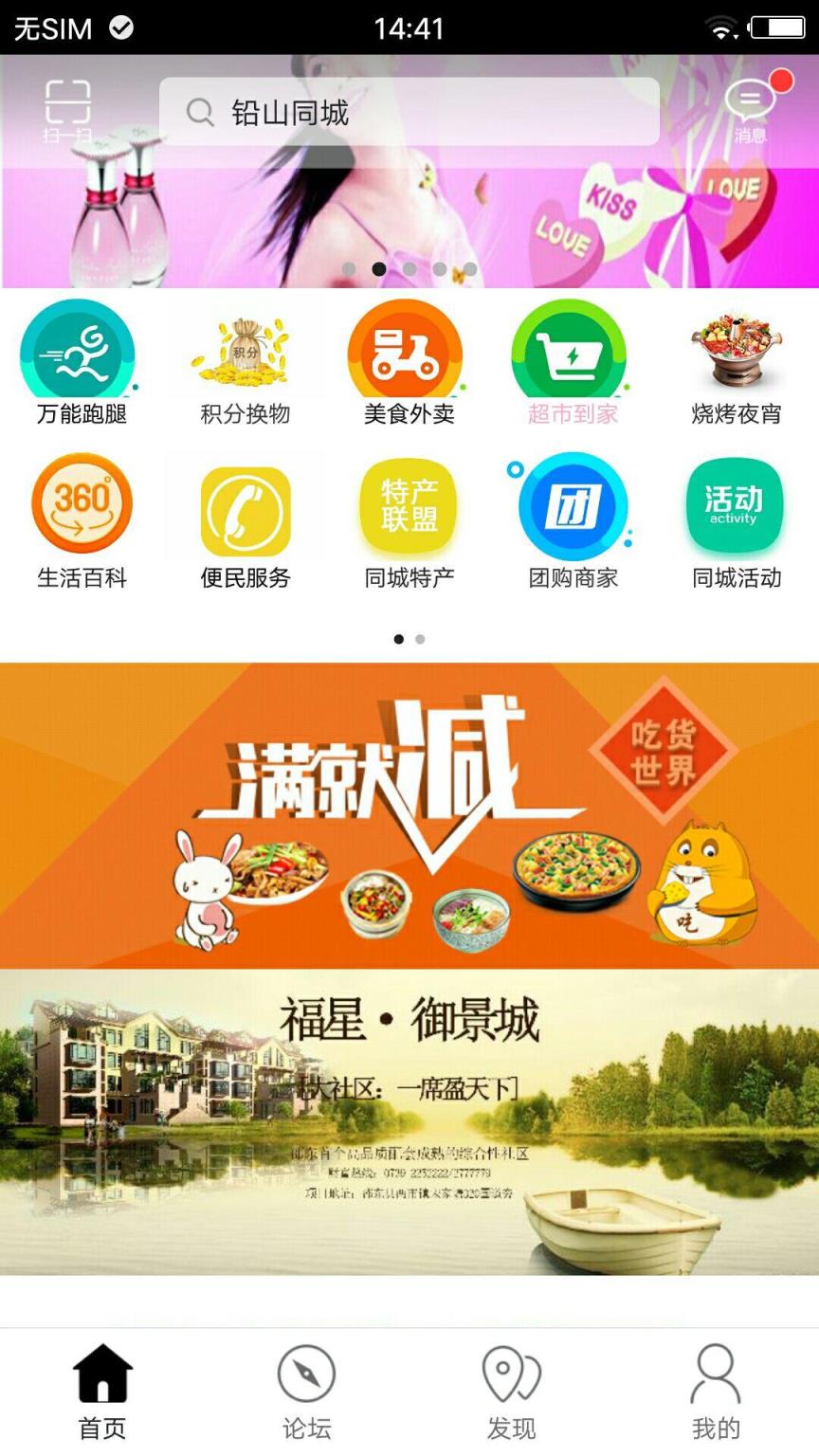Go to 超市到家 supermarket delivery

pos(573,362)
